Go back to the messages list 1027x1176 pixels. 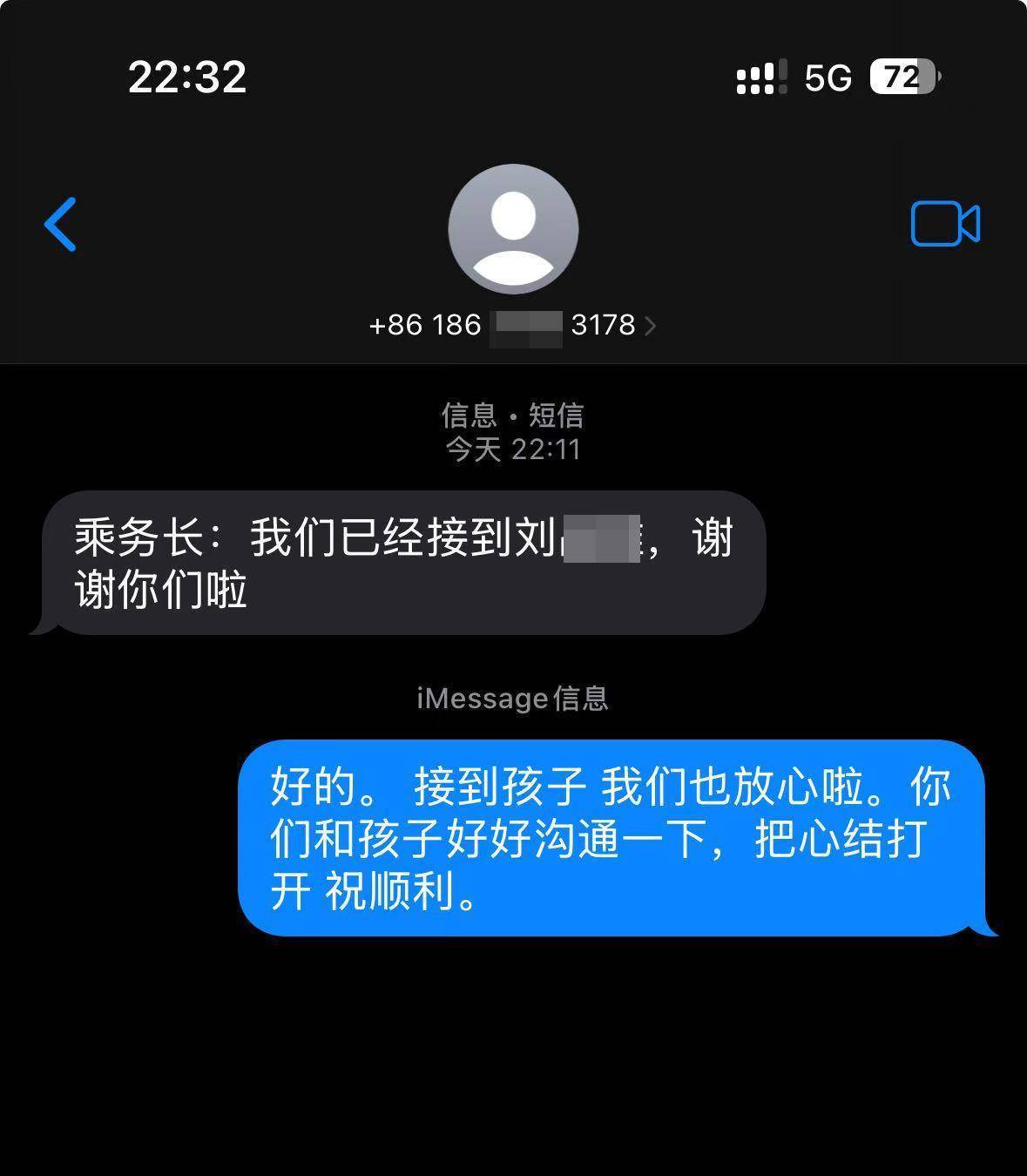tap(61, 225)
